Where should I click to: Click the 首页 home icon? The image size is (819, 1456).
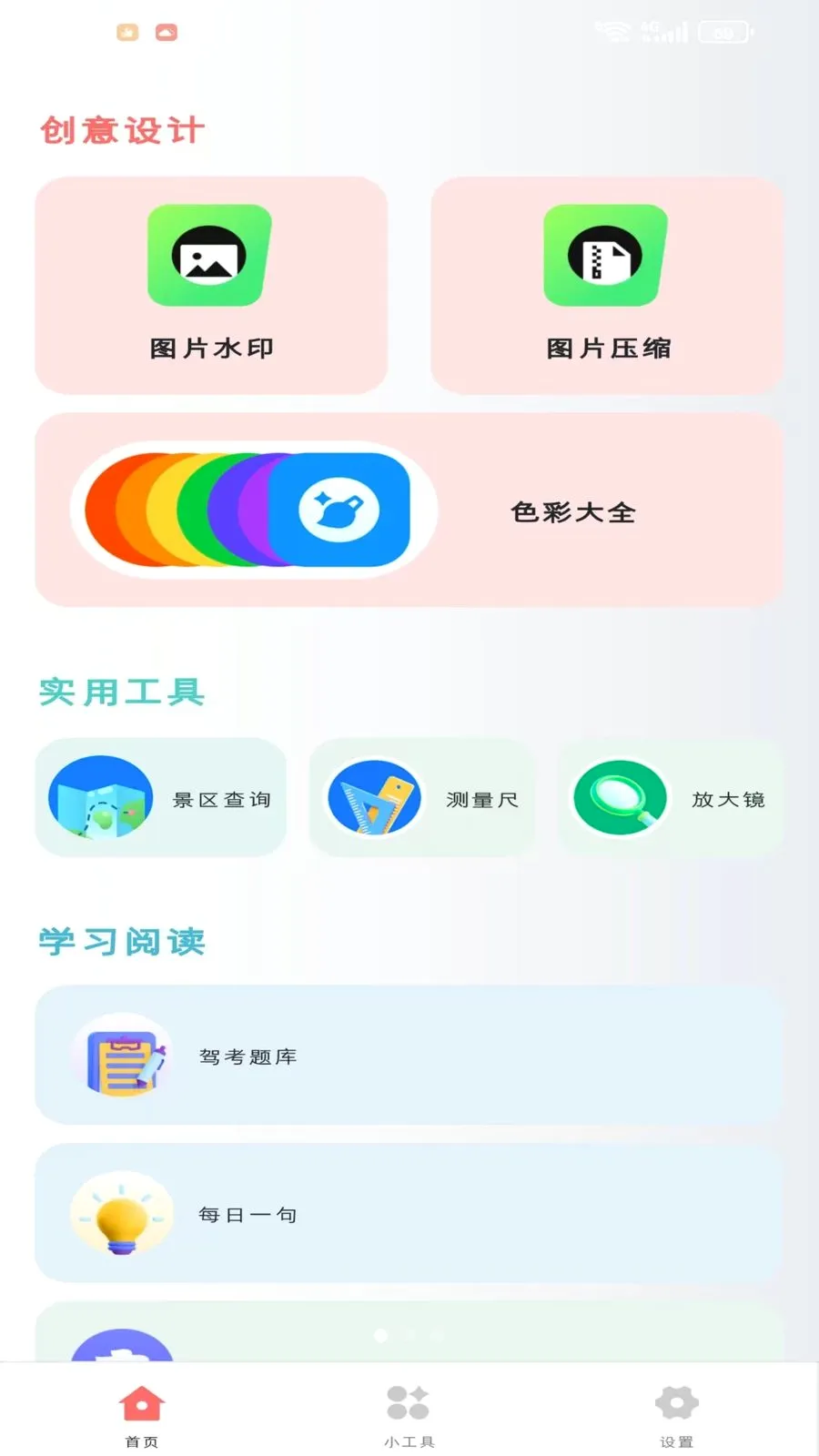pyautogui.click(x=141, y=1402)
